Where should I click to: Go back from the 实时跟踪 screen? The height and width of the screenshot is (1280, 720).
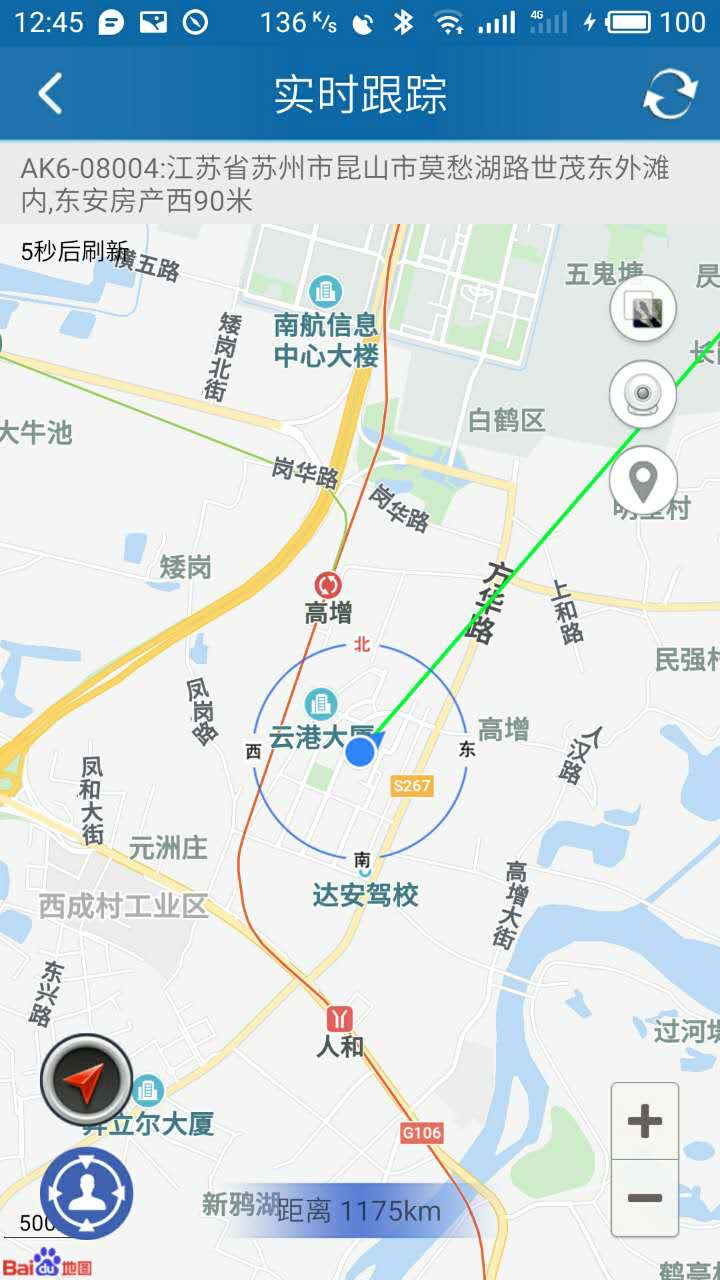50,94
